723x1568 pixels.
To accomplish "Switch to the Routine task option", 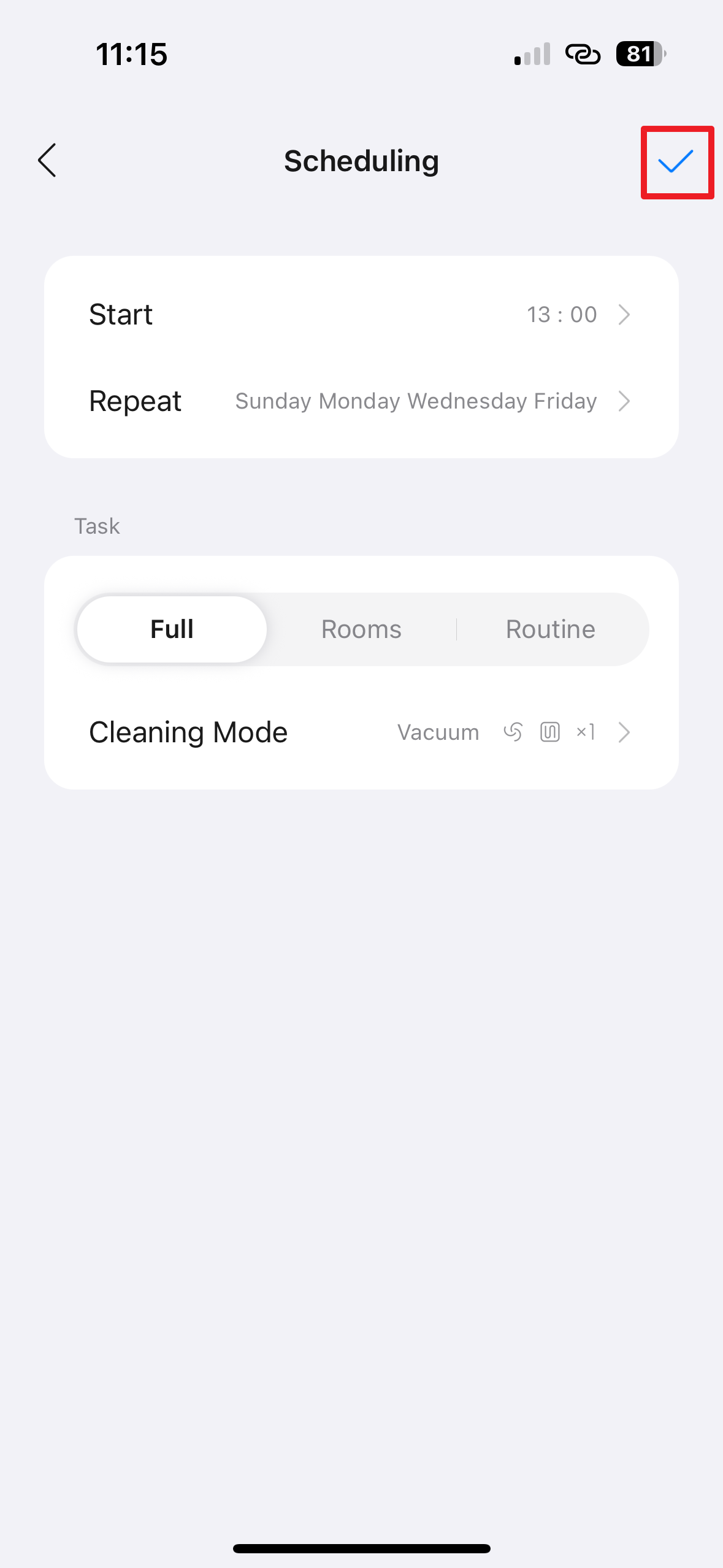I will pos(550,629).
